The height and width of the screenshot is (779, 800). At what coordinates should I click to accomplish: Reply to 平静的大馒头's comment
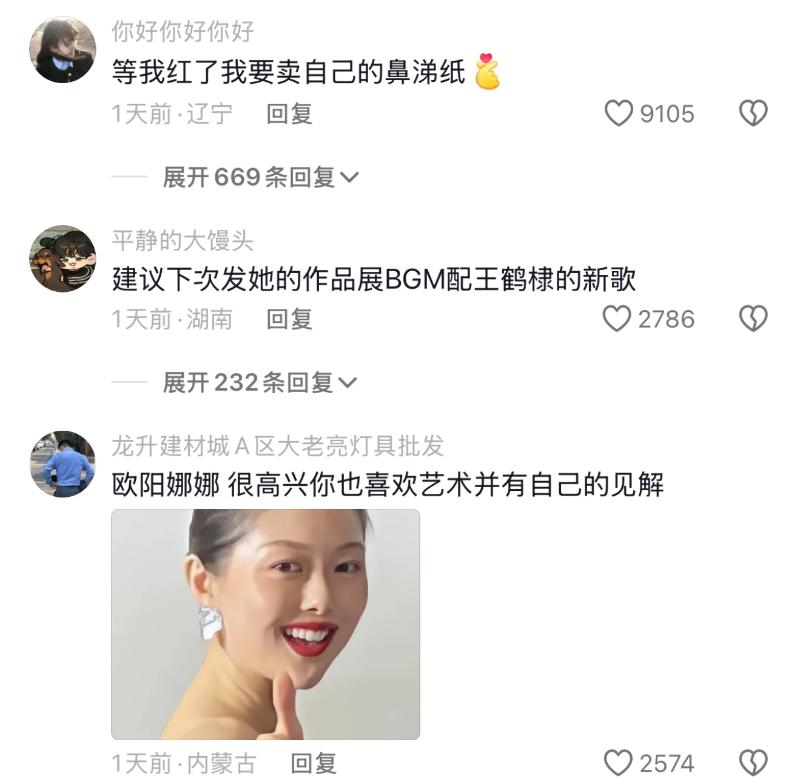tap(289, 319)
